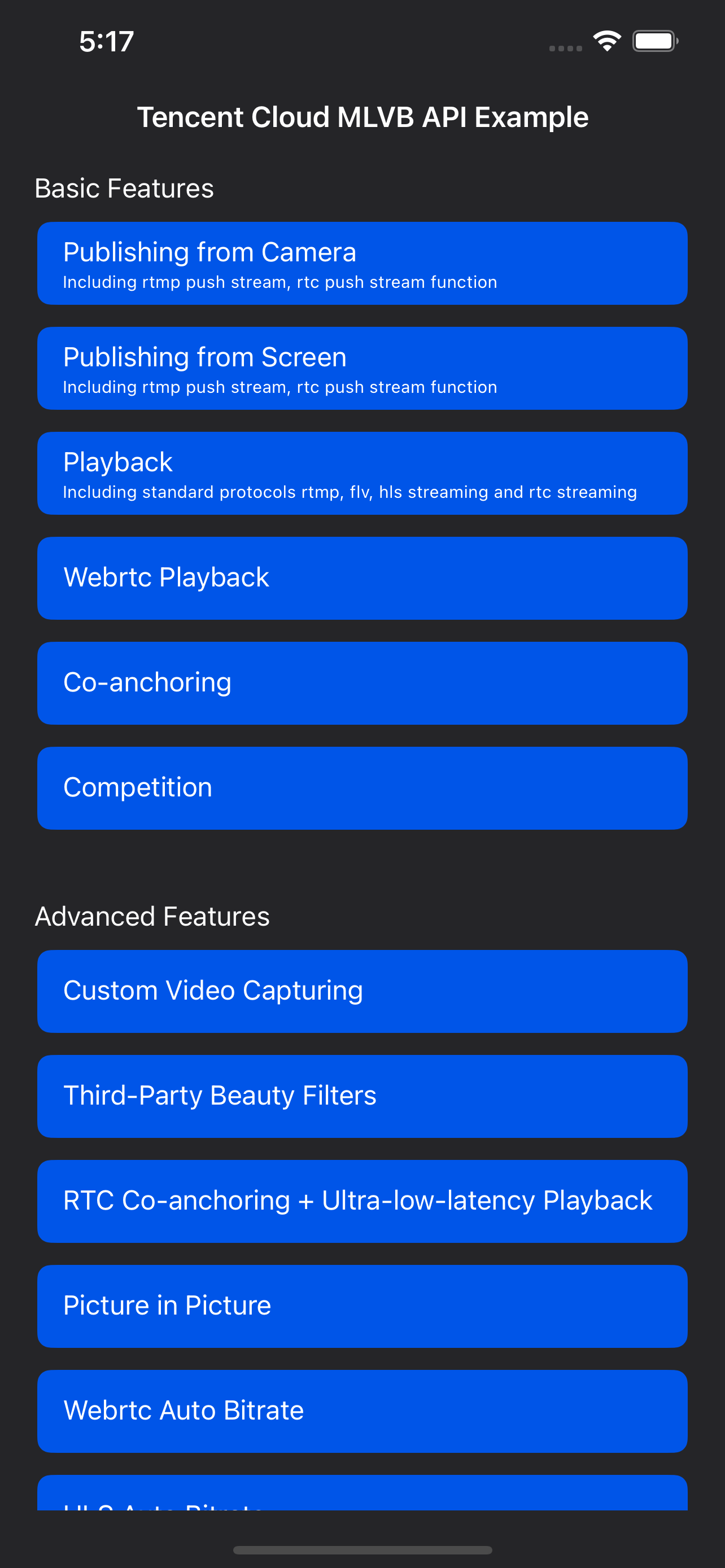This screenshot has height=1568, width=725.
Task: Open the Playback example
Action: [x=362, y=474]
